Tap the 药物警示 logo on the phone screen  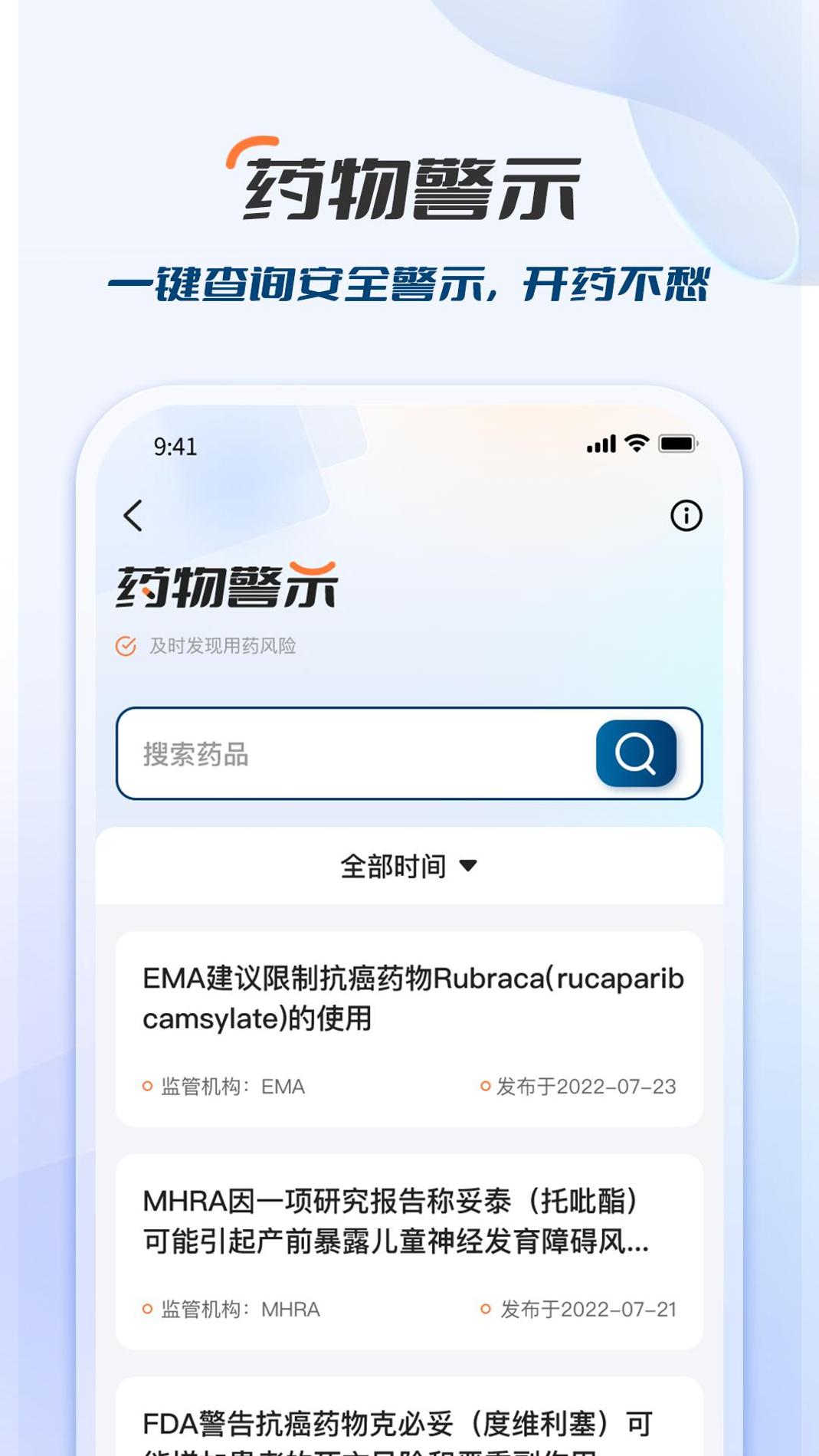coord(226,586)
